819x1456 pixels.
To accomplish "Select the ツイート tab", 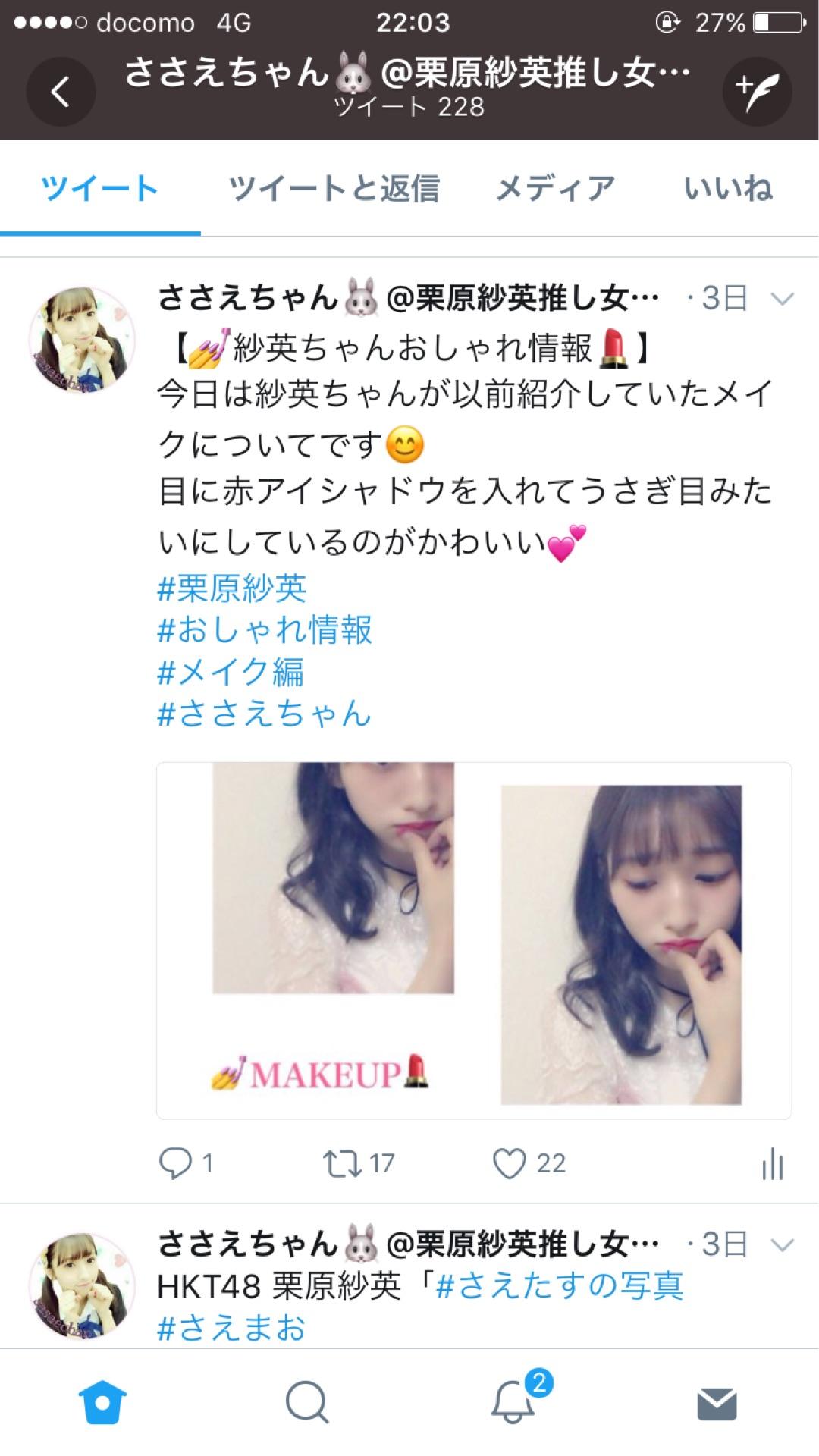I will [x=100, y=188].
